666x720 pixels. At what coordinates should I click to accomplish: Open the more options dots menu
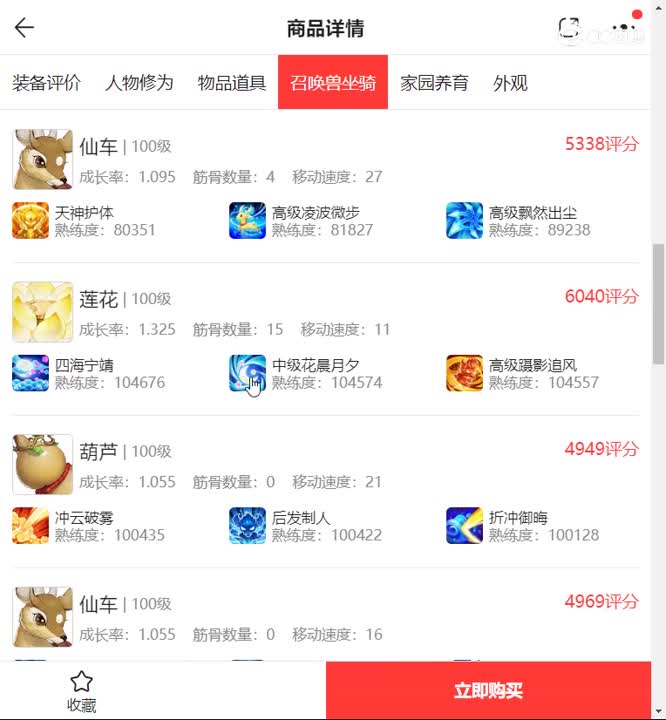coord(622,28)
